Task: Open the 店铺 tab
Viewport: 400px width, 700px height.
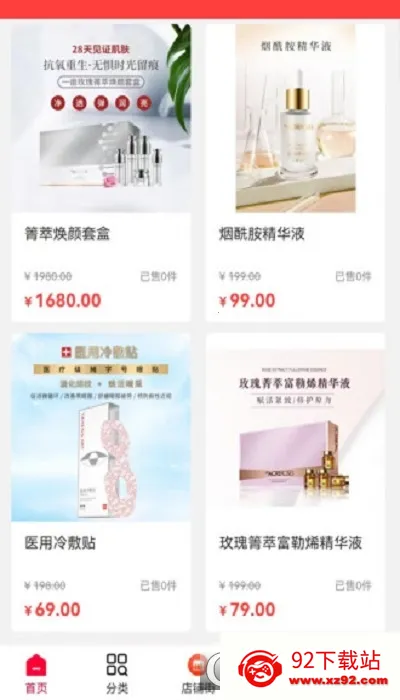Action: click(199, 673)
